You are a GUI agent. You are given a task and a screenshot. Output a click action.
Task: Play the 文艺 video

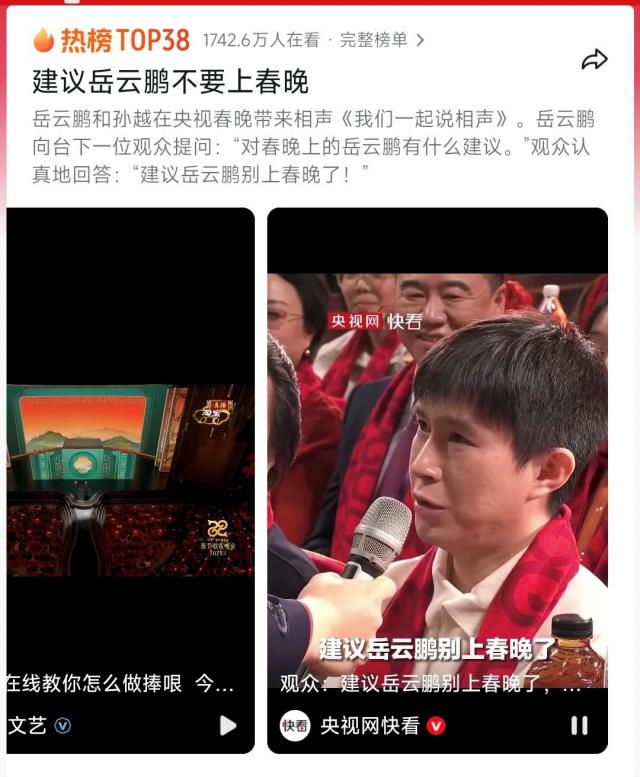(228, 725)
